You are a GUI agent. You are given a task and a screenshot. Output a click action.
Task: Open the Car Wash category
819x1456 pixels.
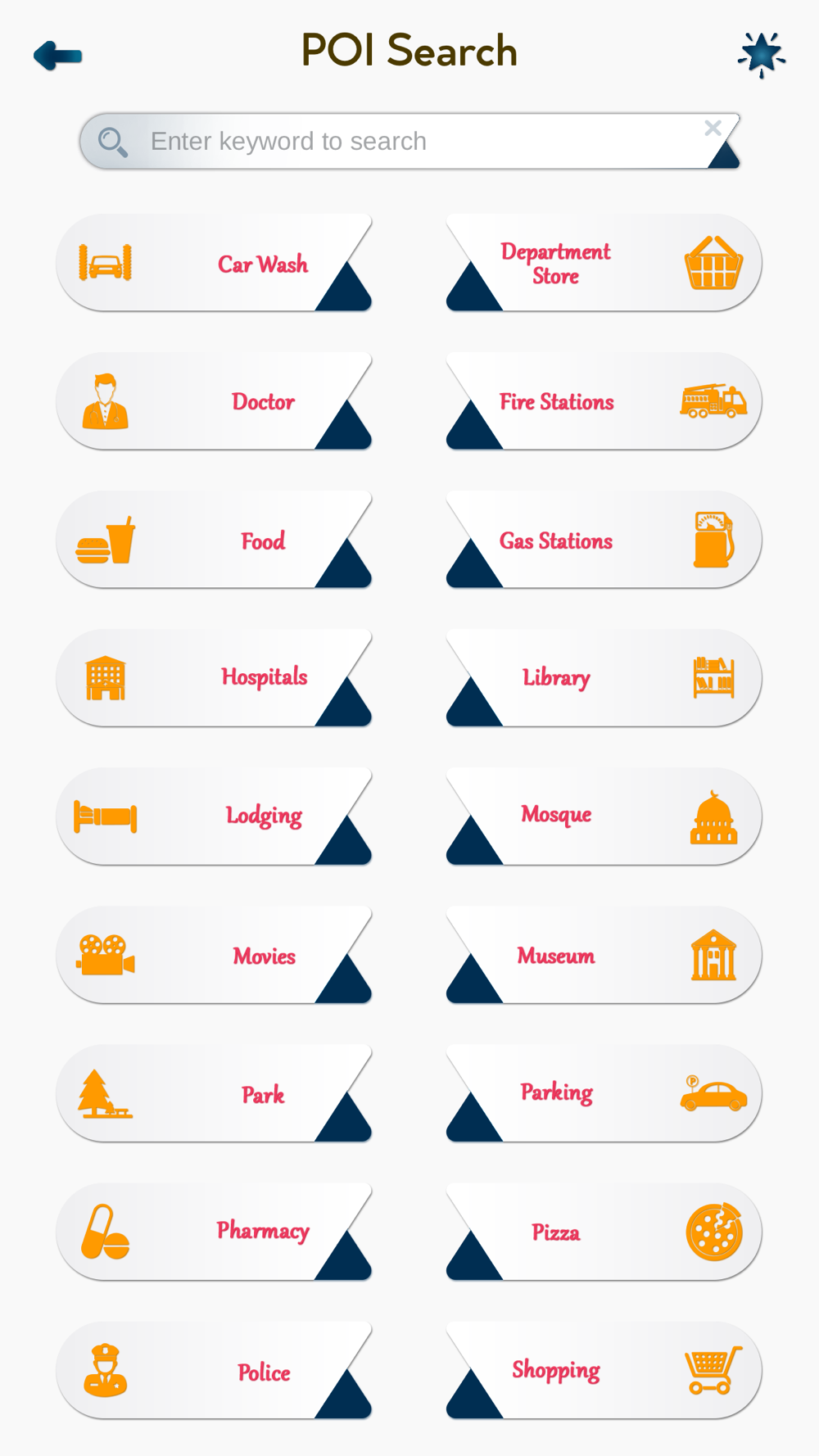(x=214, y=263)
